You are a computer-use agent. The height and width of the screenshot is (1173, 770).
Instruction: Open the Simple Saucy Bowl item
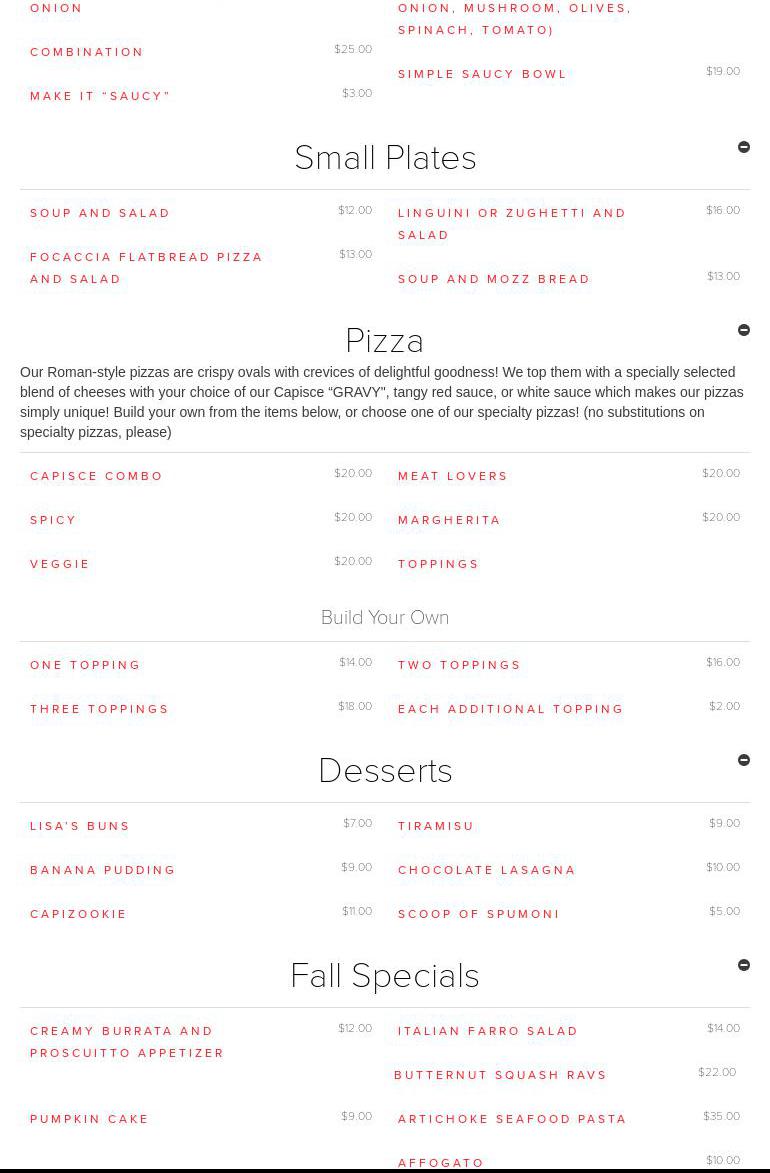(482, 74)
